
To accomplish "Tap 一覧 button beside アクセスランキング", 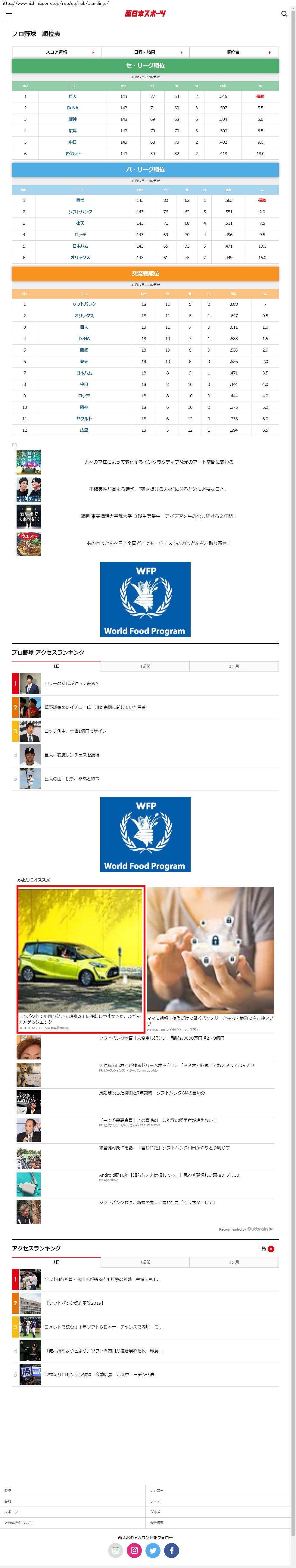I will coord(266,1248).
